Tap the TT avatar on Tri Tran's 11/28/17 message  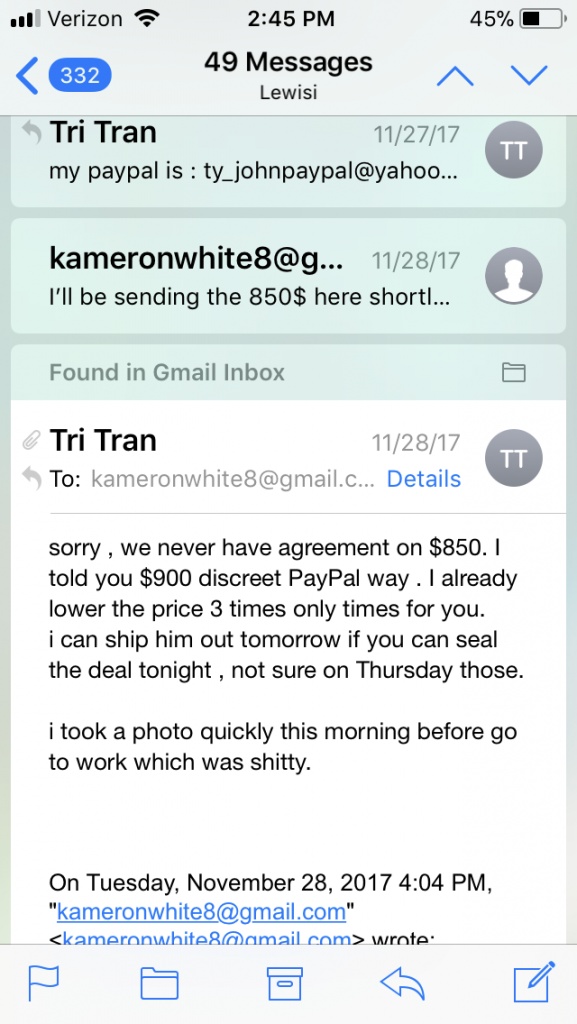514,457
